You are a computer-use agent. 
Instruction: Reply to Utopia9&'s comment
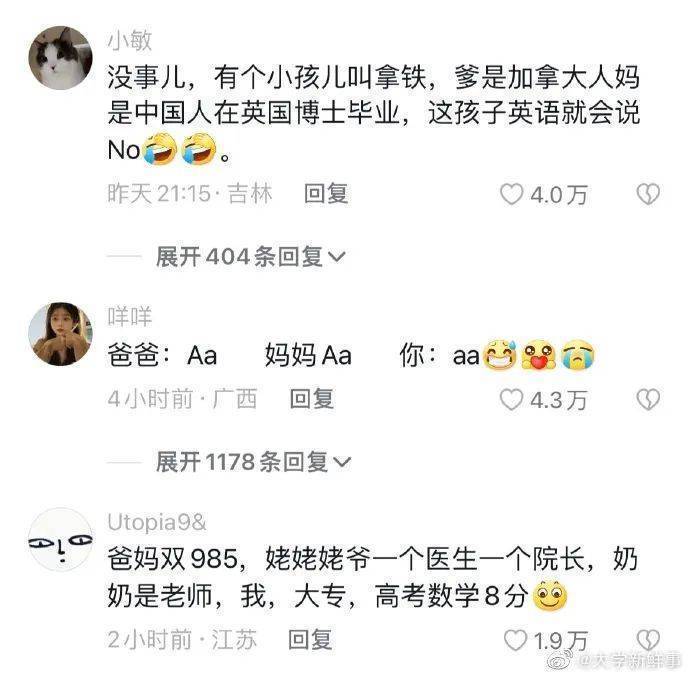309,639
